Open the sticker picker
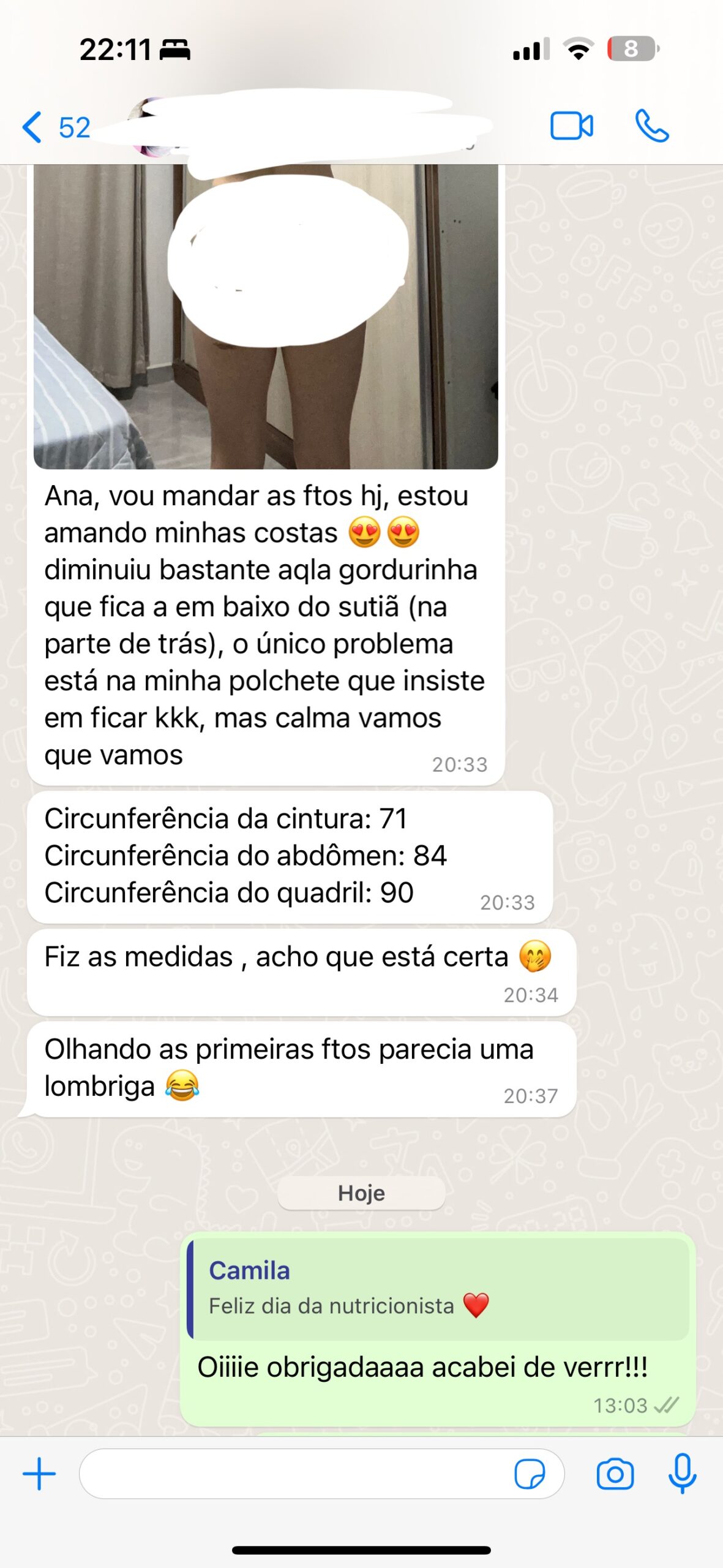Screen dimensions: 723x1568 pyautogui.click(x=530, y=1473)
